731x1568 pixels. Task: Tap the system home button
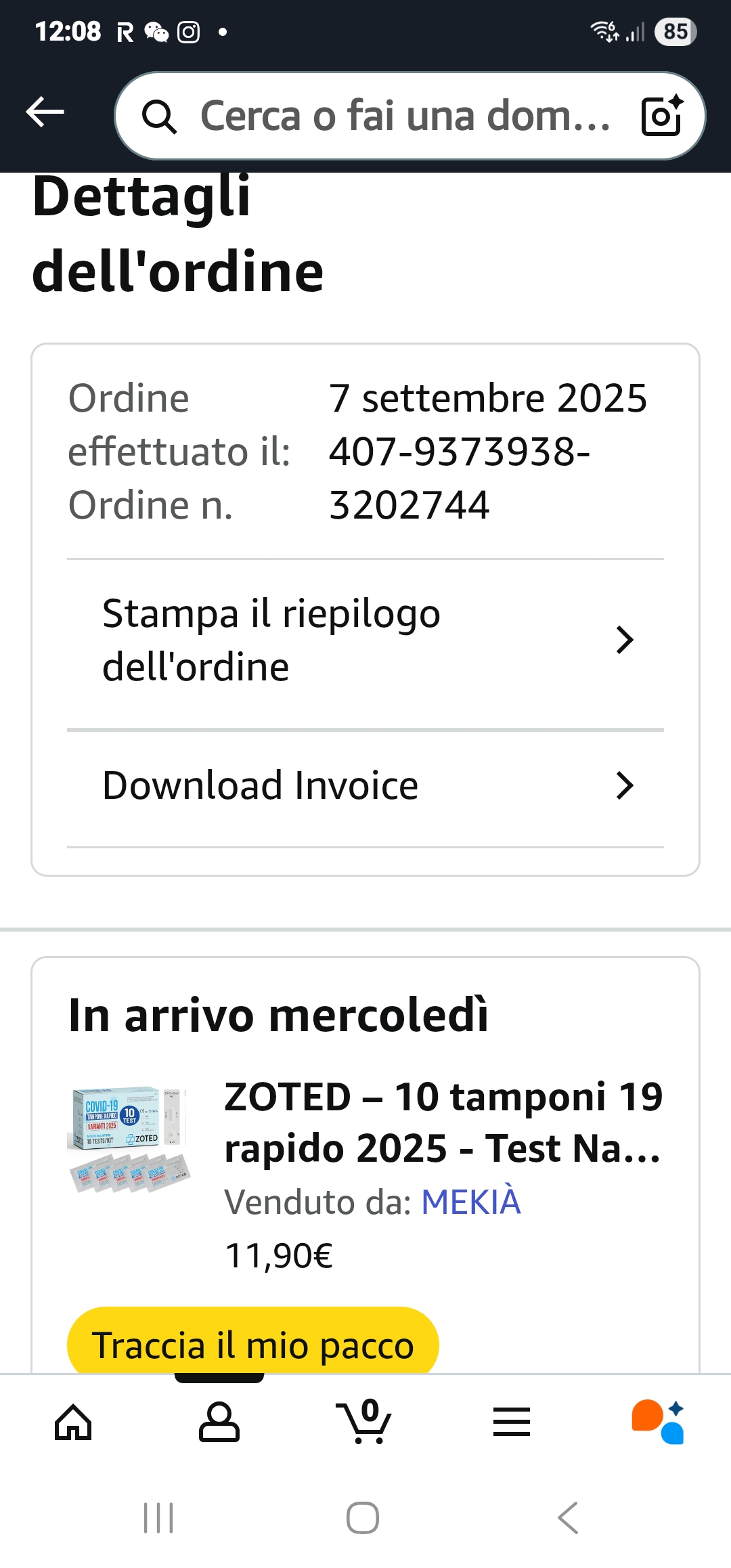[363, 1518]
